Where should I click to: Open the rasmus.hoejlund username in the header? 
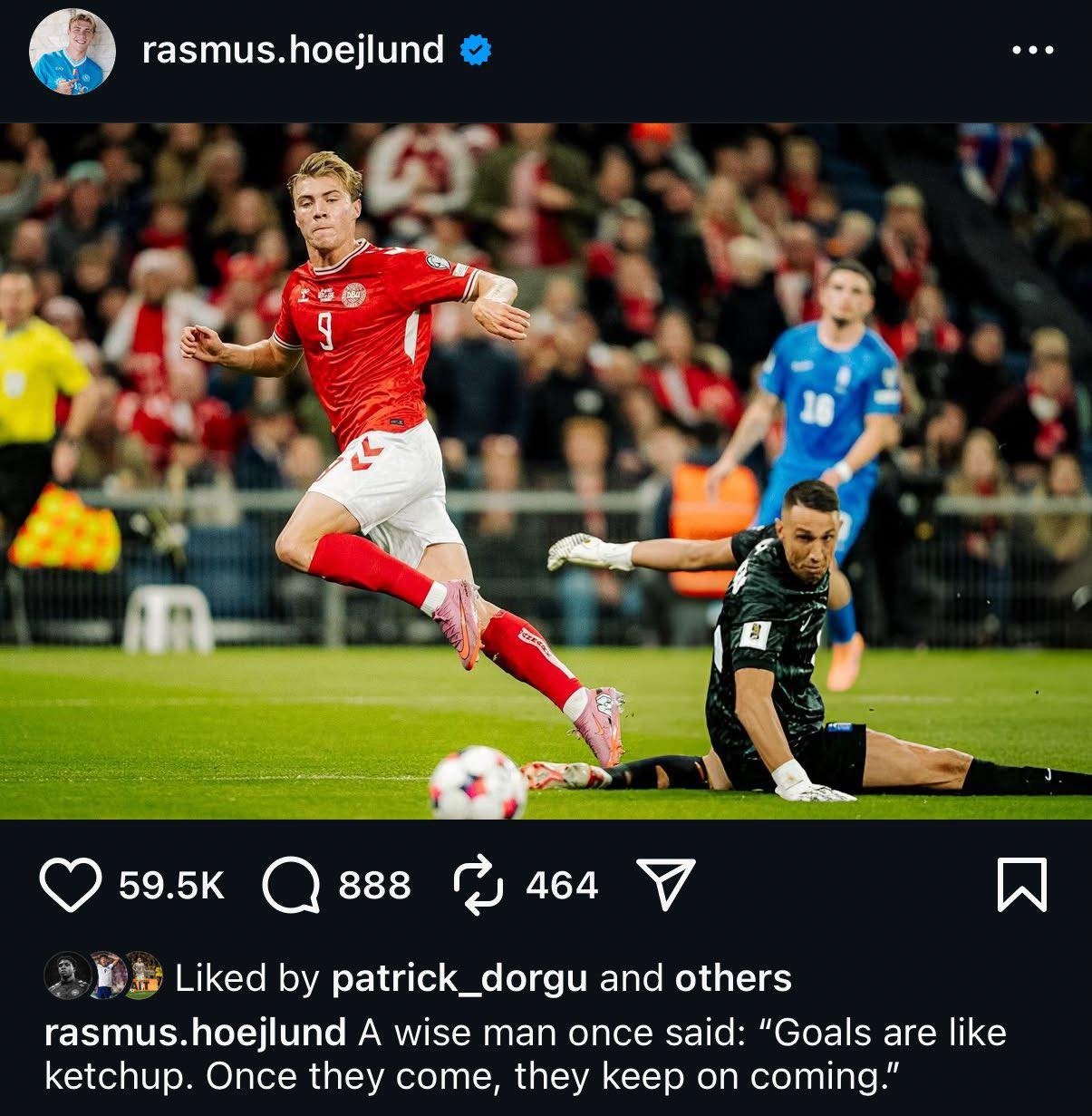293,51
